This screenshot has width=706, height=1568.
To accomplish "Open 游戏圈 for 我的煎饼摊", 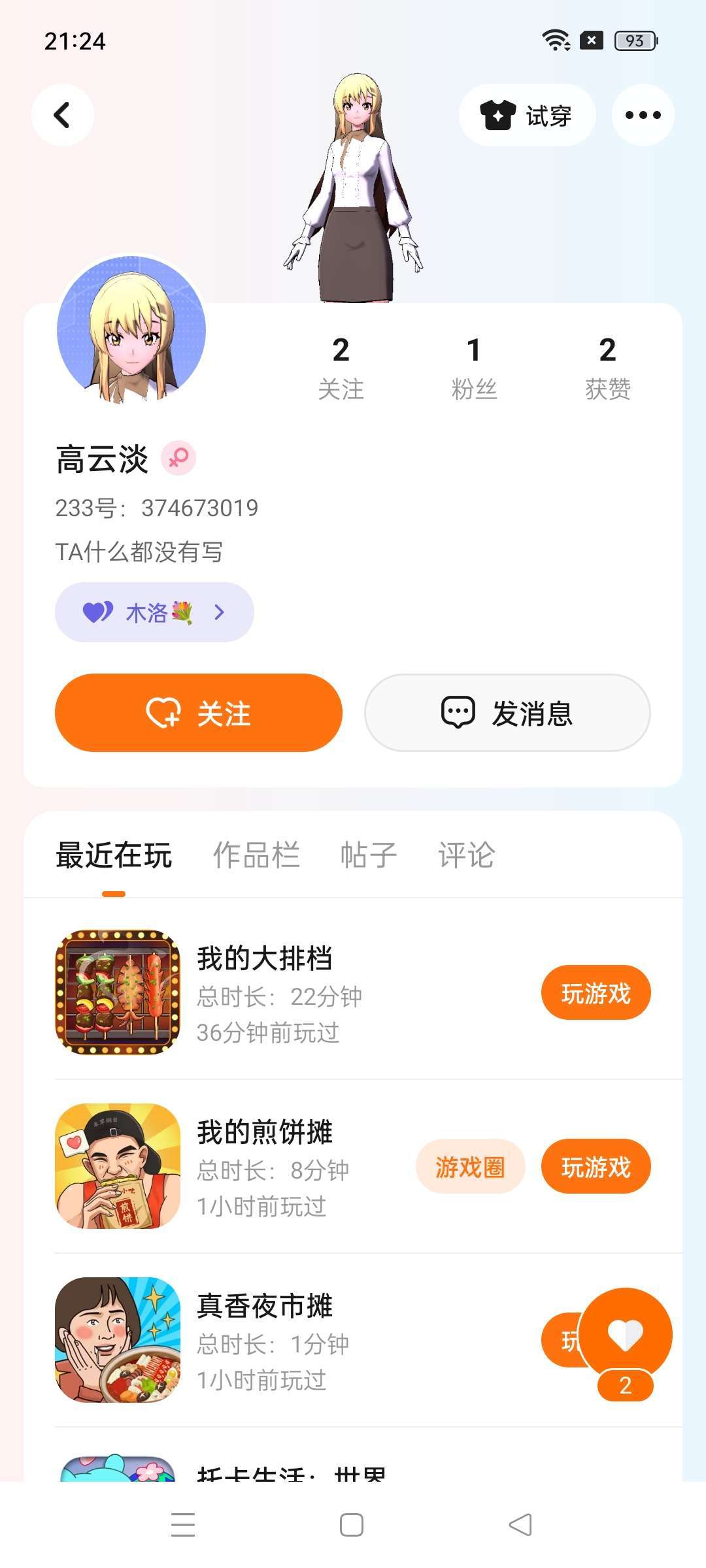I will [x=470, y=1167].
